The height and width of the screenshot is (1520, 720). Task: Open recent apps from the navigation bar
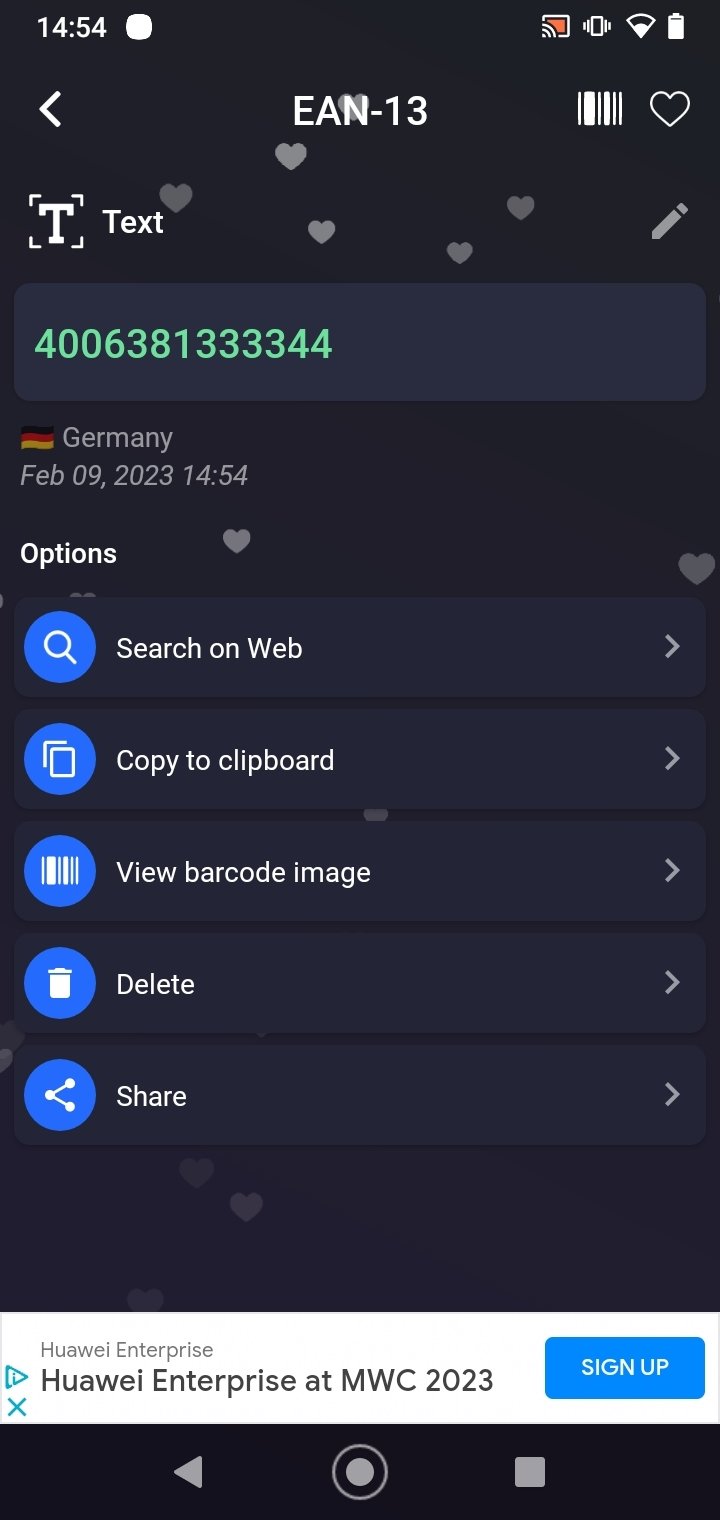click(529, 1471)
